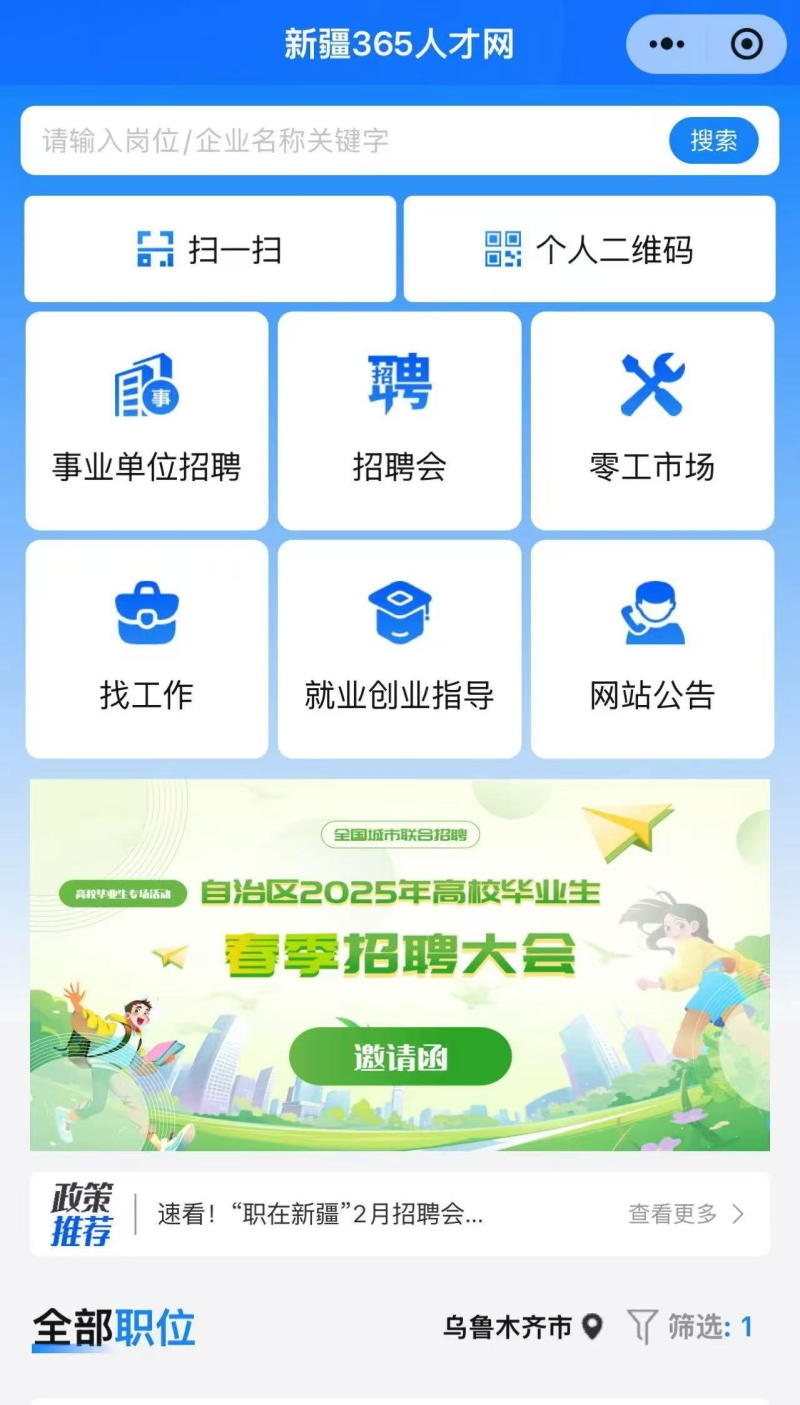Read the 职在新疆 2月招聘会 policy item
Viewport: 800px width, 1405px height.
pos(320,1214)
